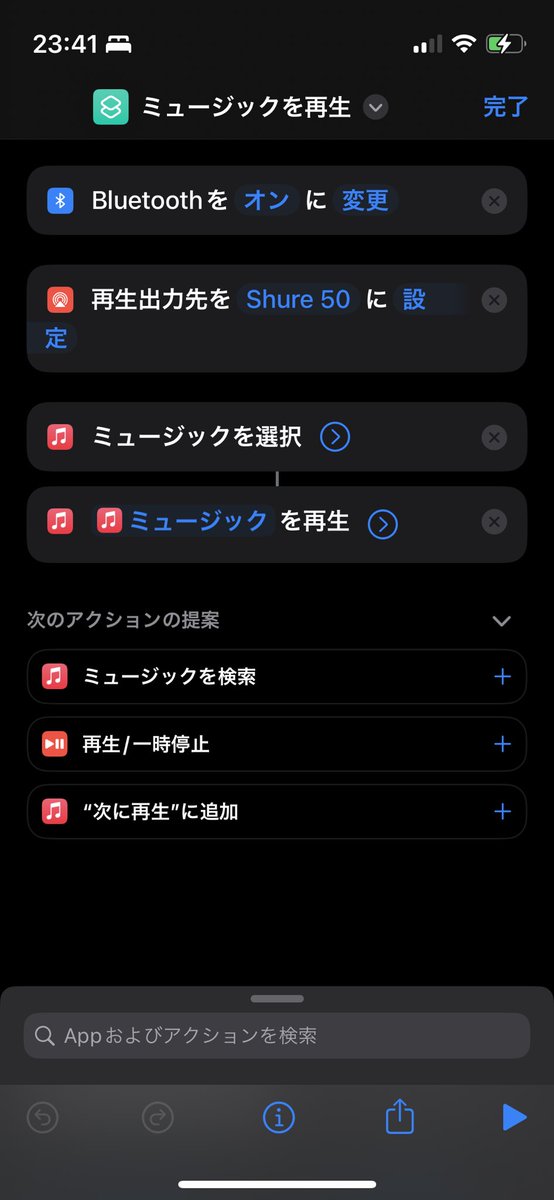The width and height of the screenshot is (554, 1200).
Task: Tap the 変更 parameter in Bluetooth action
Action: tap(365, 200)
